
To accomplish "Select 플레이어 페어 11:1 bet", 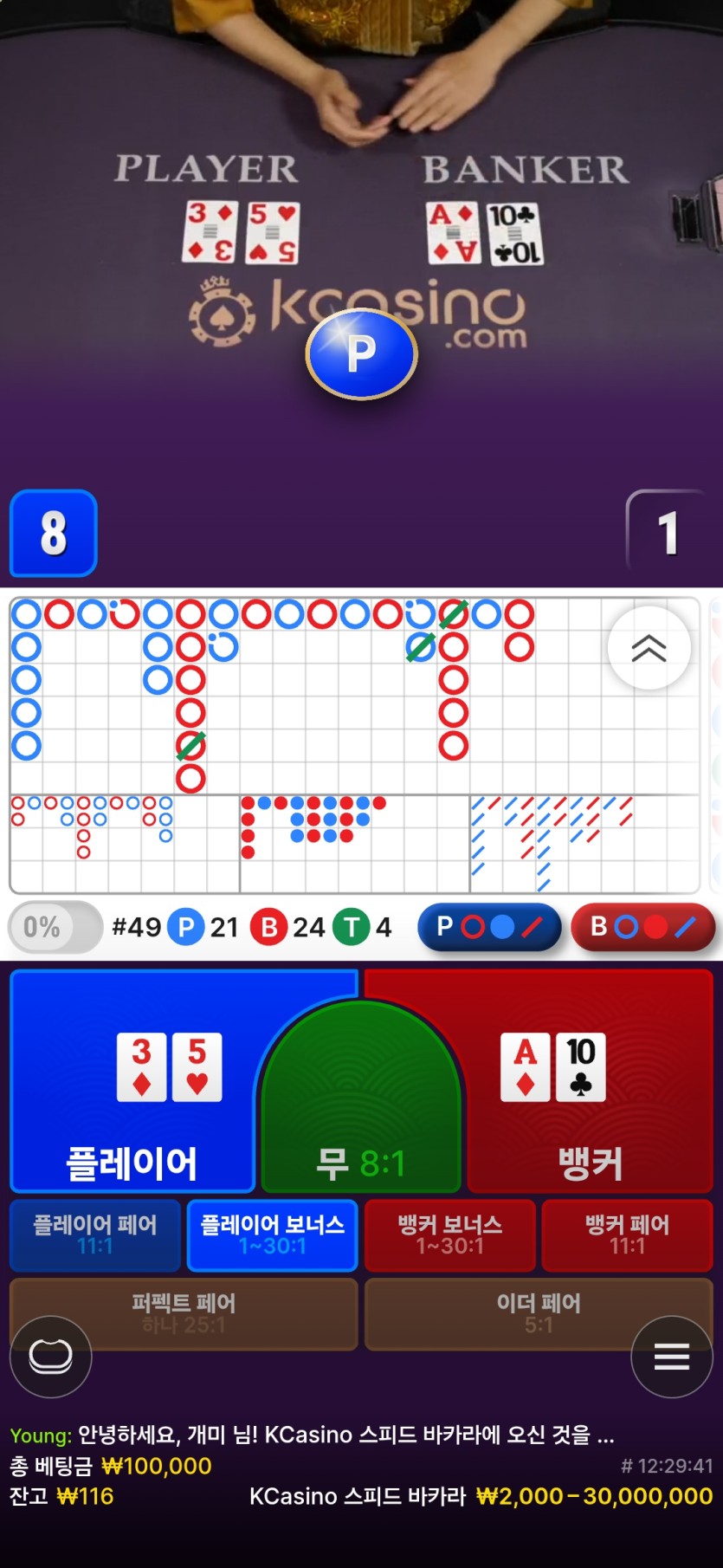I will 95,1235.
